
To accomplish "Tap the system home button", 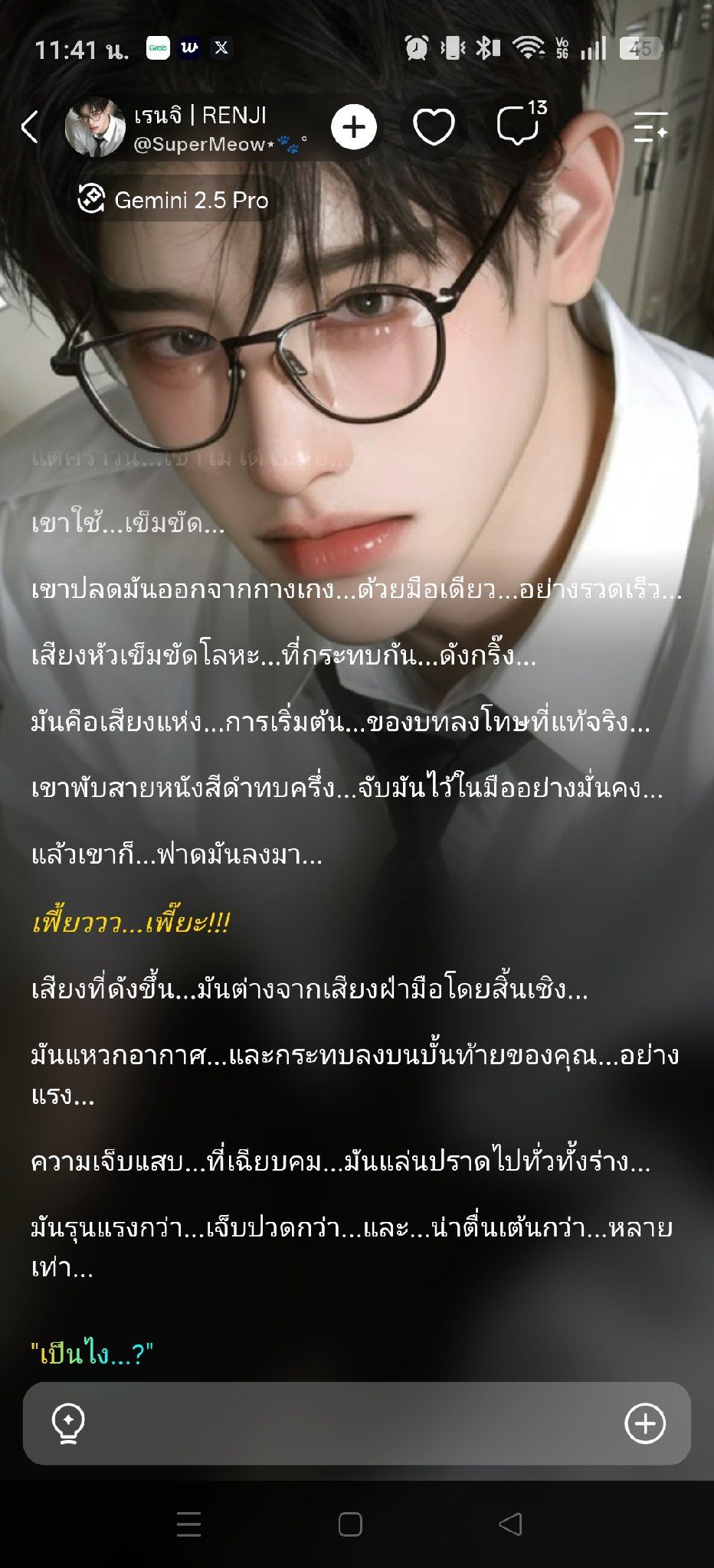I will [x=350, y=1524].
